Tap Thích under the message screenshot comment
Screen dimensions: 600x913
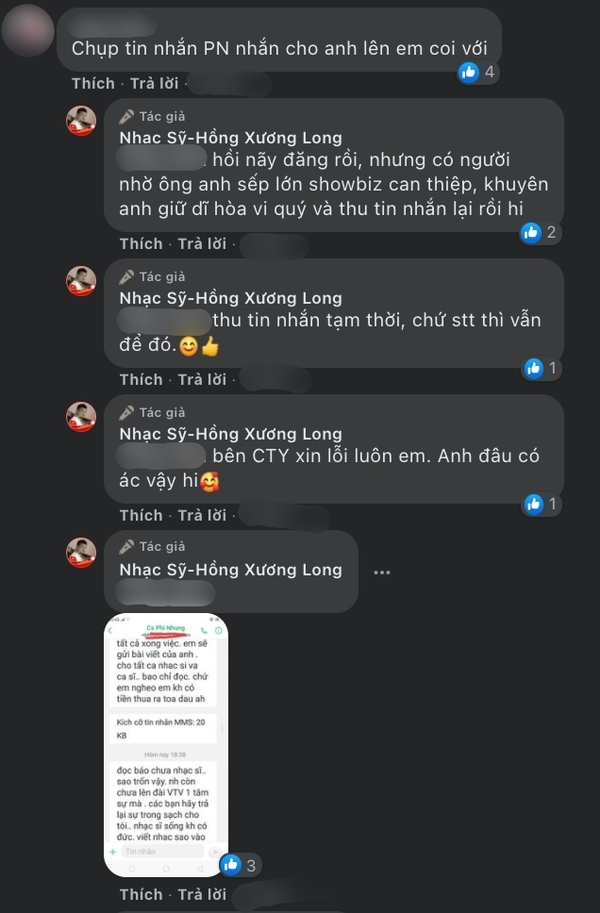[141, 893]
